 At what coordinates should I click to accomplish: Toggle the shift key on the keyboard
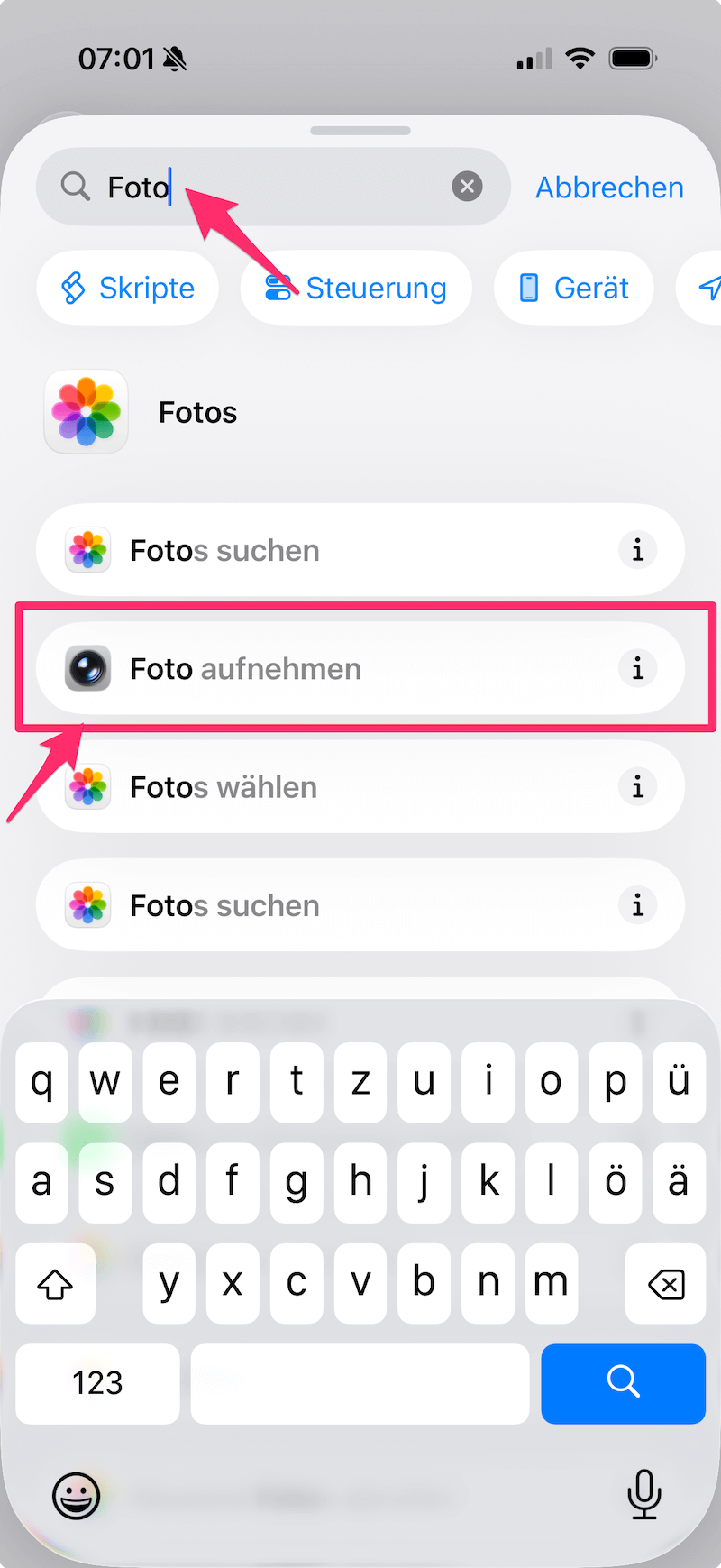point(55,1283)
